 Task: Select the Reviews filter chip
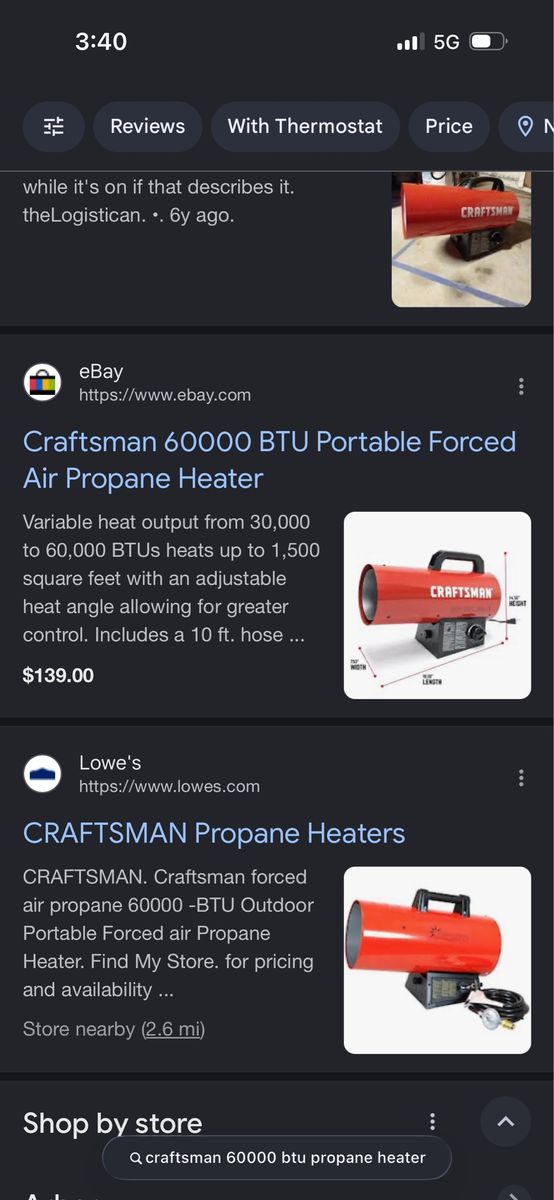click(147, 126)
